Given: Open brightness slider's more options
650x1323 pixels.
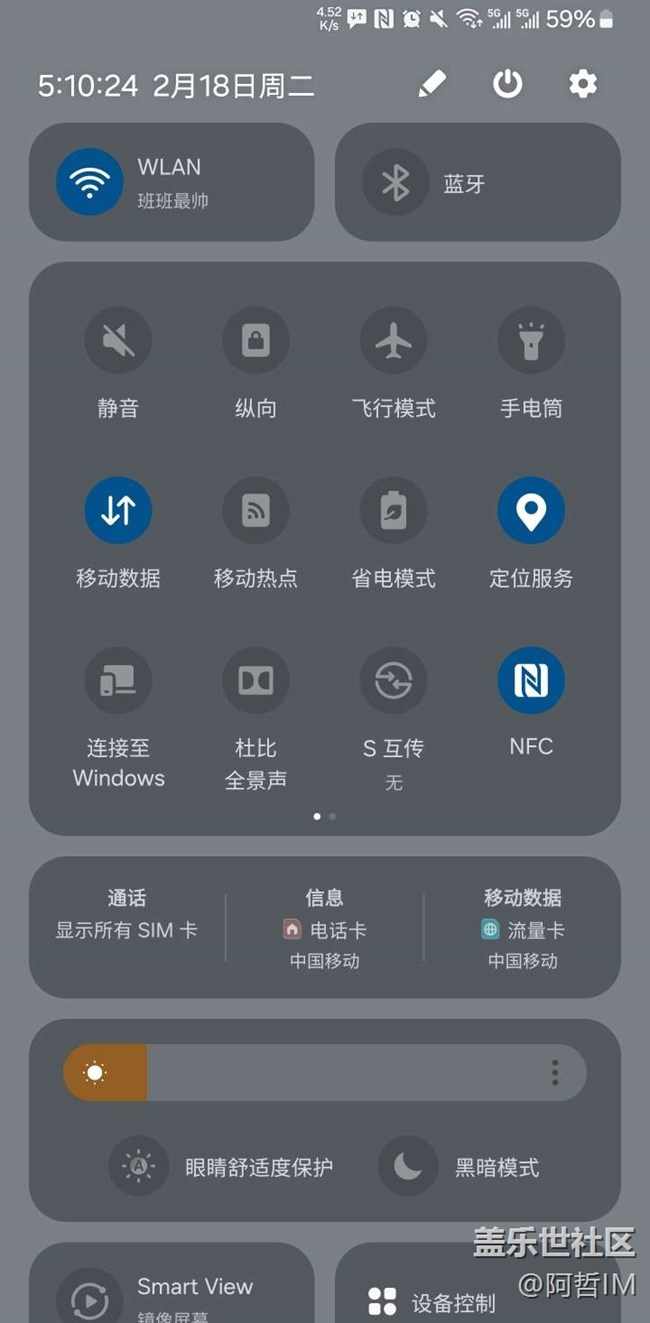Looking at the screenshot, I should 555,1073.
